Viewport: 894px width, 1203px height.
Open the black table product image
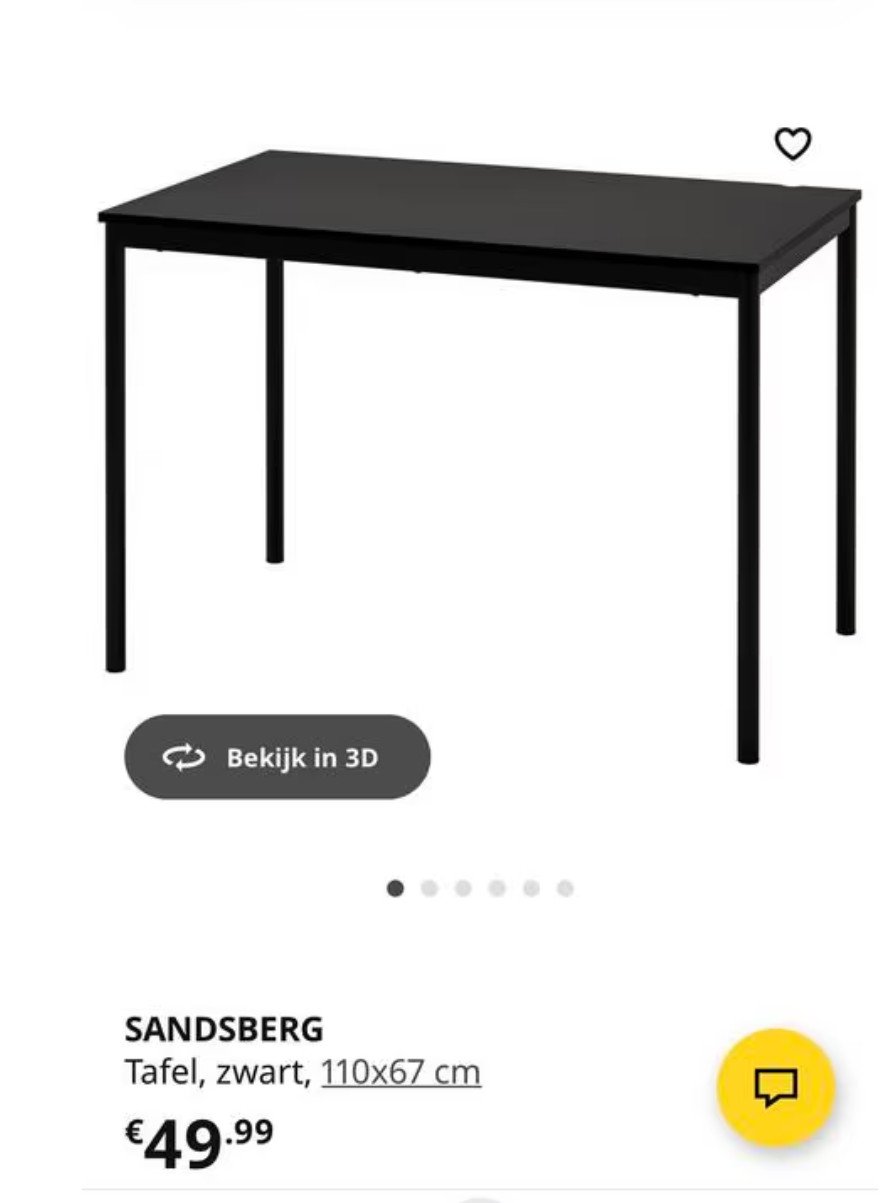pyautogui.click(x=480, y=420)
